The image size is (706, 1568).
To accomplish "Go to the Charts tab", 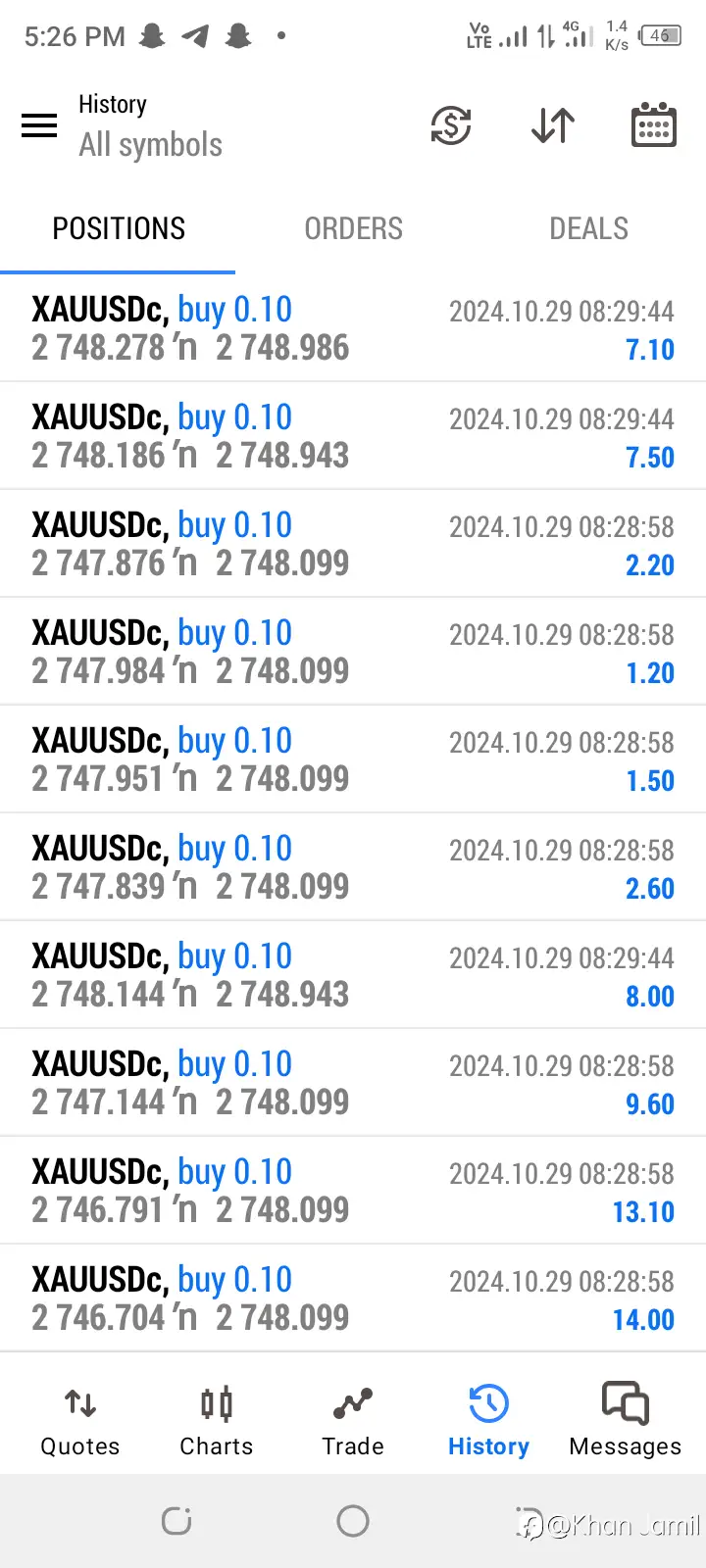I will click(x=217, y=1421).
